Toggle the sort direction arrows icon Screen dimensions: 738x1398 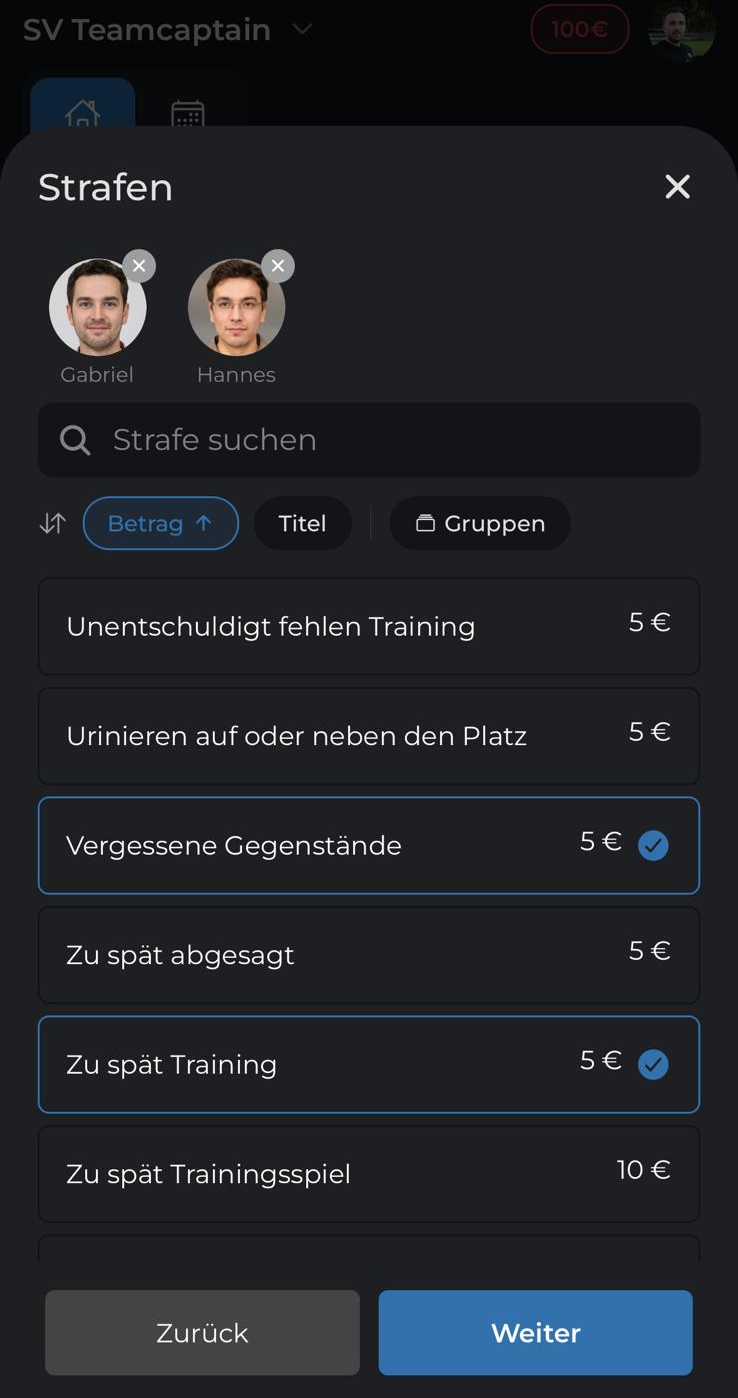pyautogui.click(x=52, y=523)
